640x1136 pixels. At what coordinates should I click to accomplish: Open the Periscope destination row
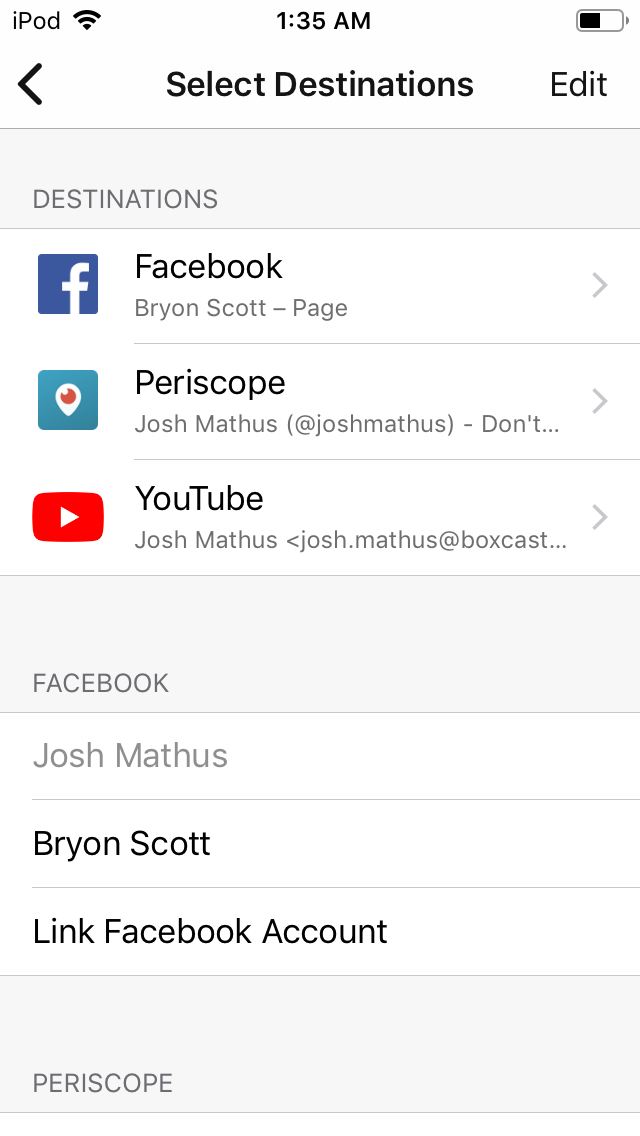tap(320, 401)
